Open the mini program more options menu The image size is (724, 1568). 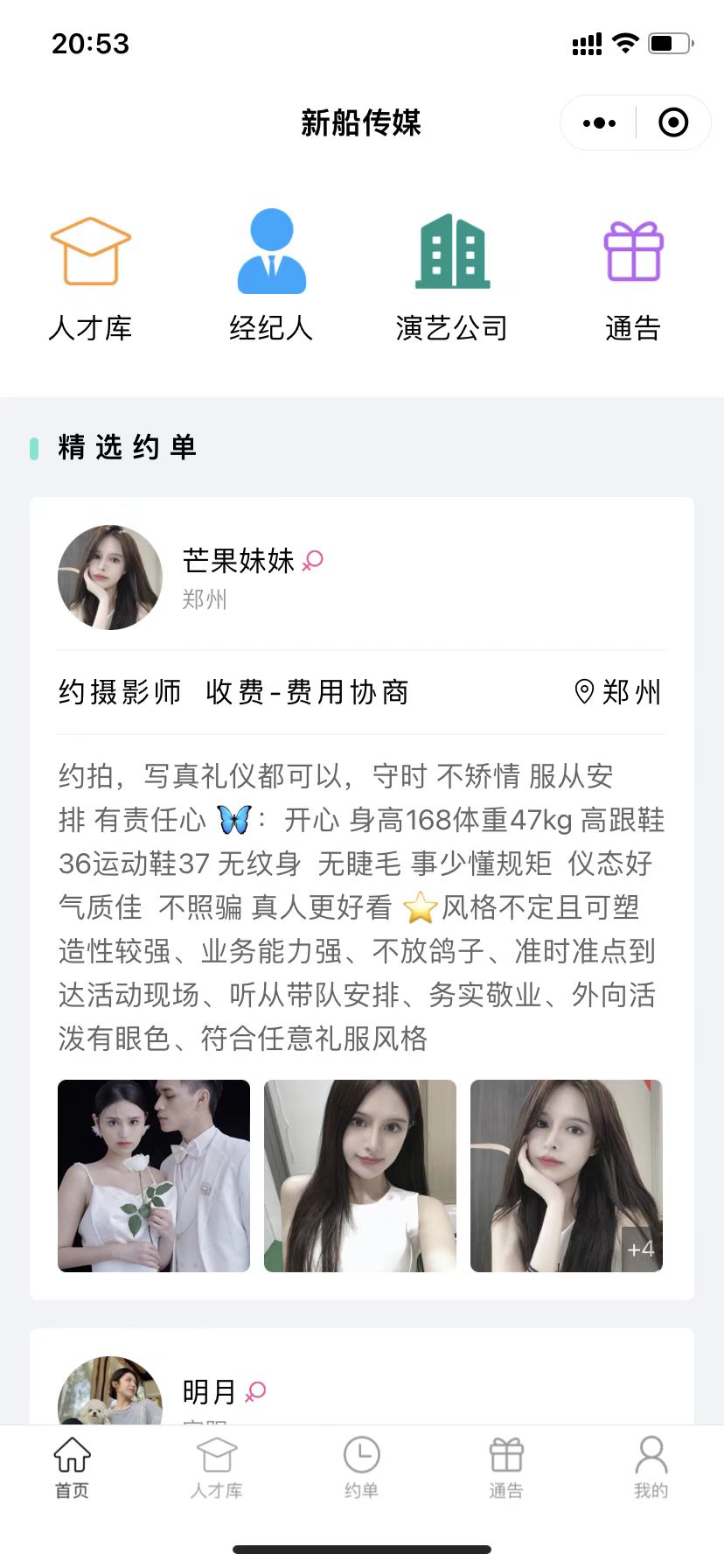pos(599,123)
